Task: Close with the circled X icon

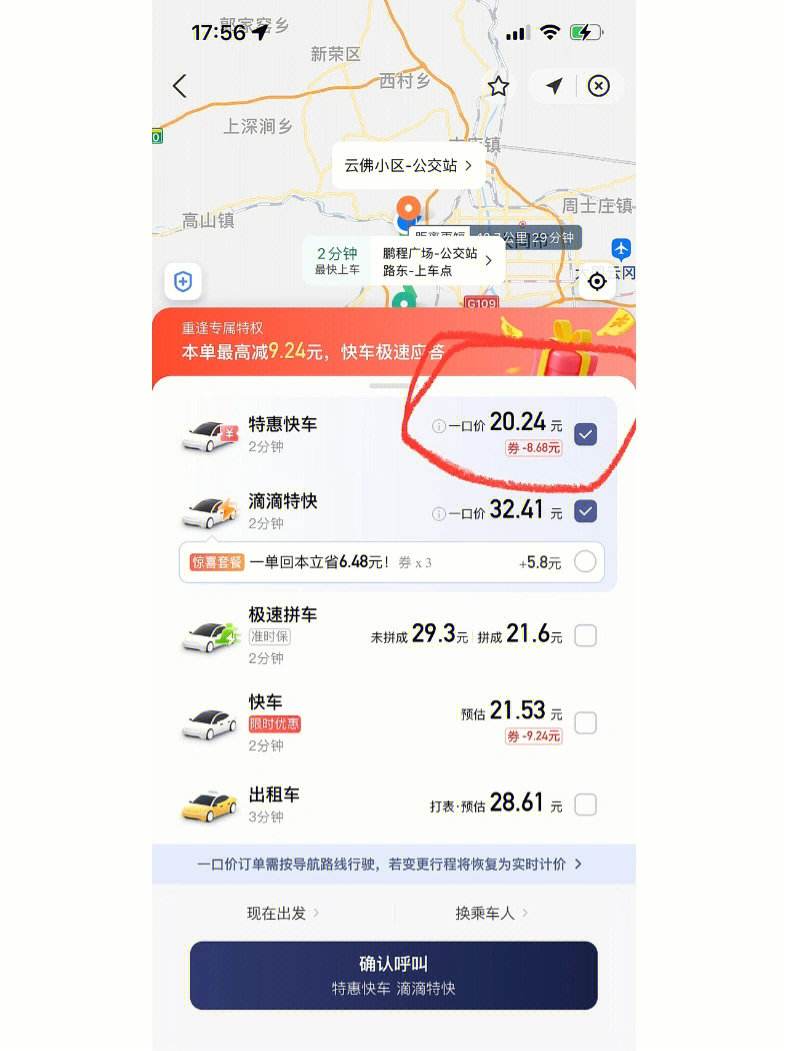Action: pos(598,86)
